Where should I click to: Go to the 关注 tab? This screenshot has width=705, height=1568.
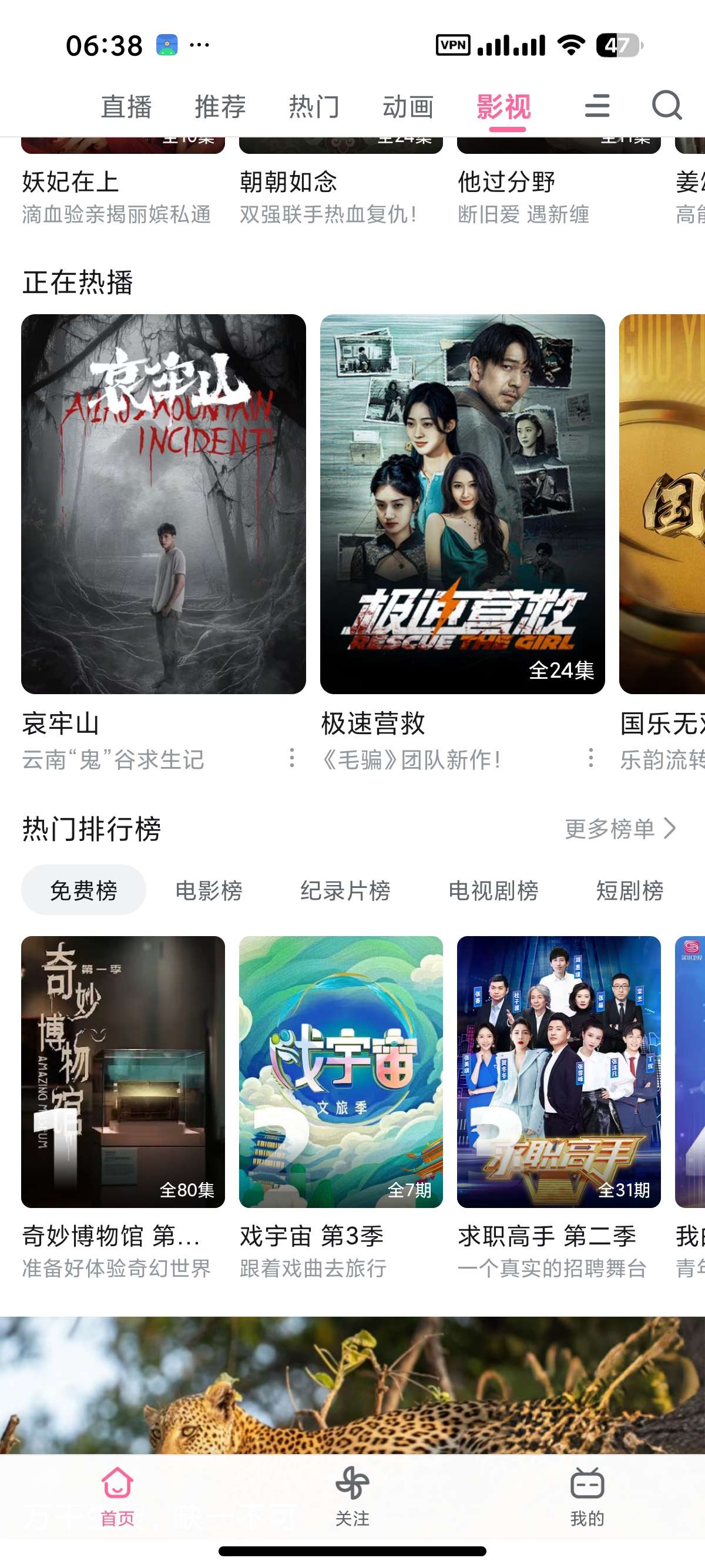(352, 1496)
